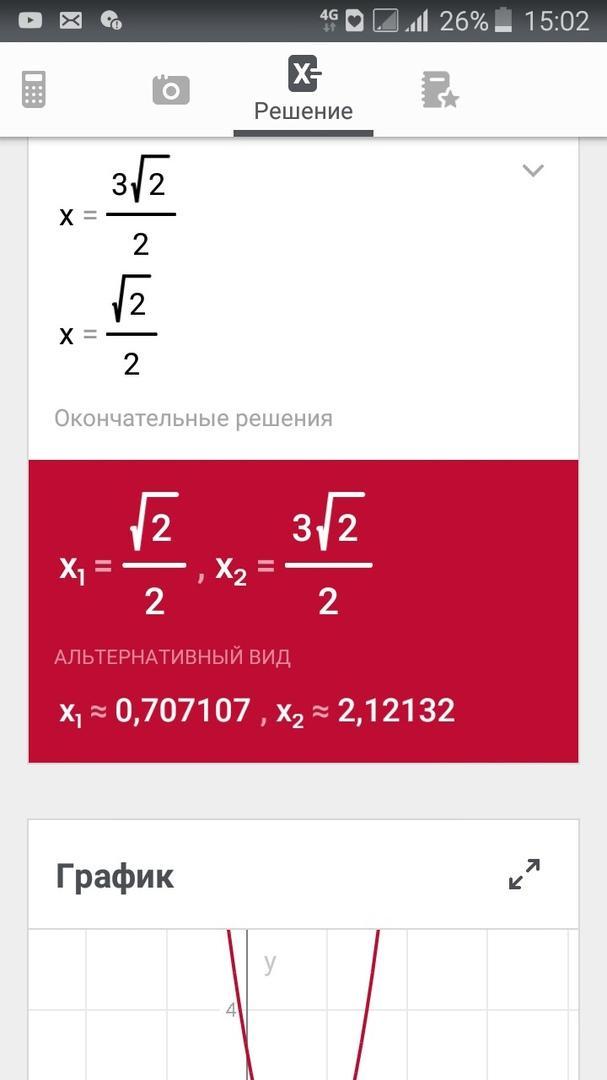This screenshot has height=1080, width=607.
Task: Open the saved notebook tab
Action: (439, 90)
